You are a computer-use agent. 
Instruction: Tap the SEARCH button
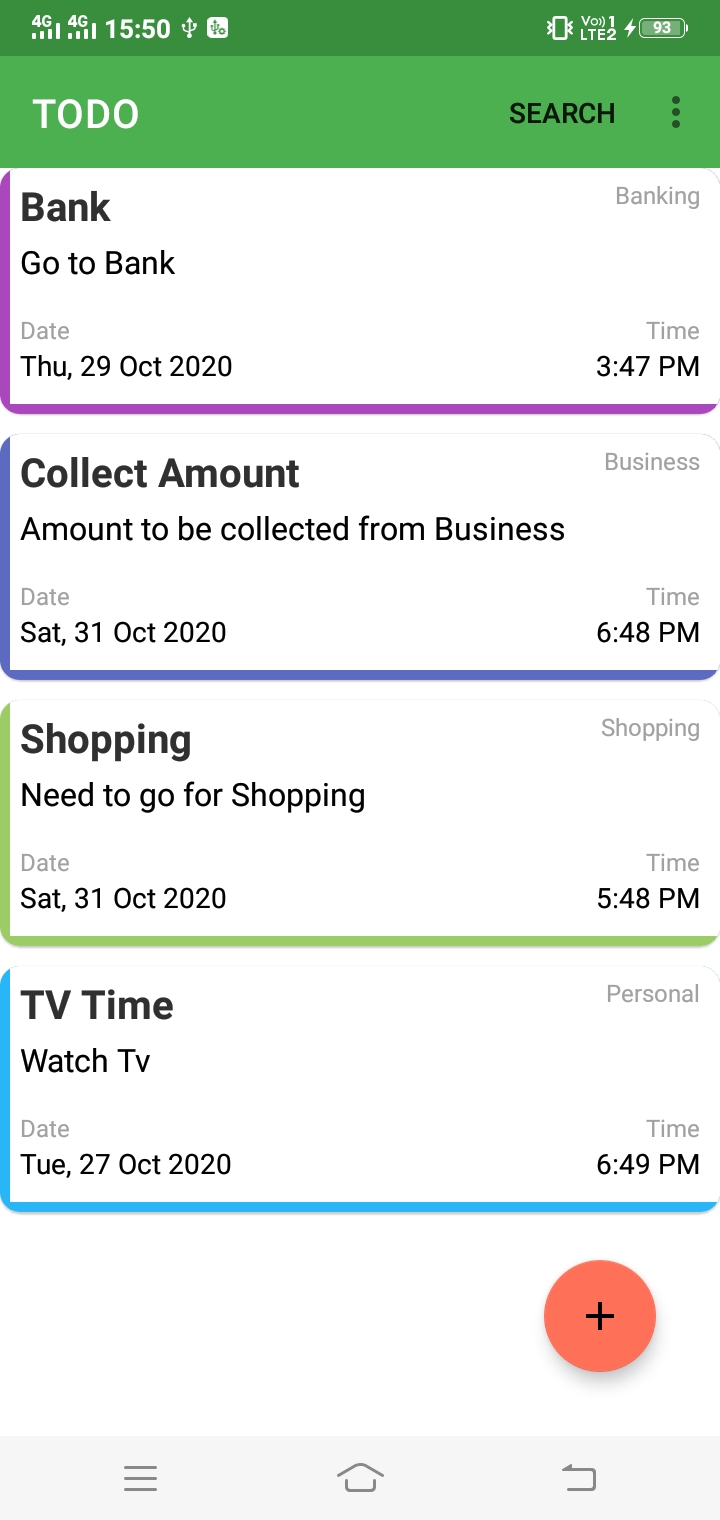point(562,114)
